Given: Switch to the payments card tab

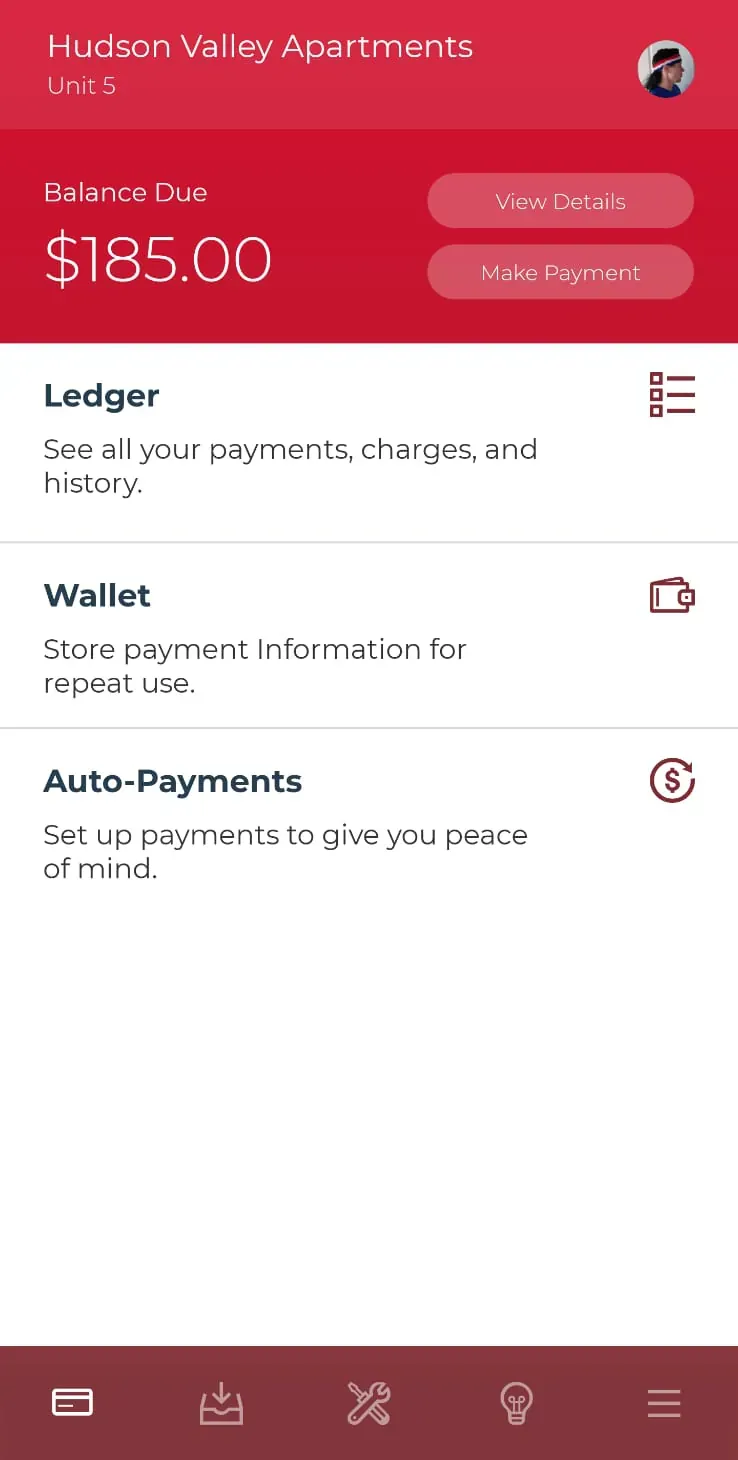Looking at the screenshot, I should (73, 1403).
